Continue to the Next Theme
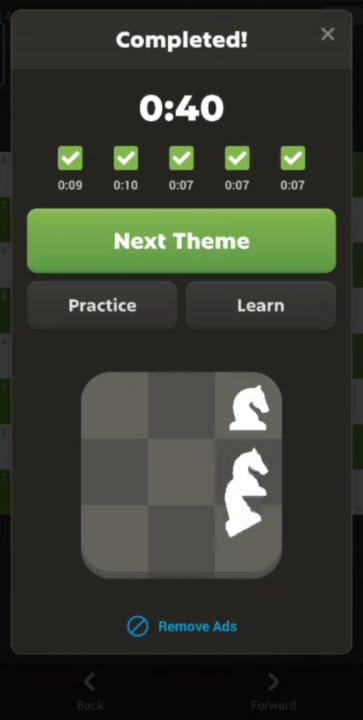363x720 pixels. click(x=181, y=241)
